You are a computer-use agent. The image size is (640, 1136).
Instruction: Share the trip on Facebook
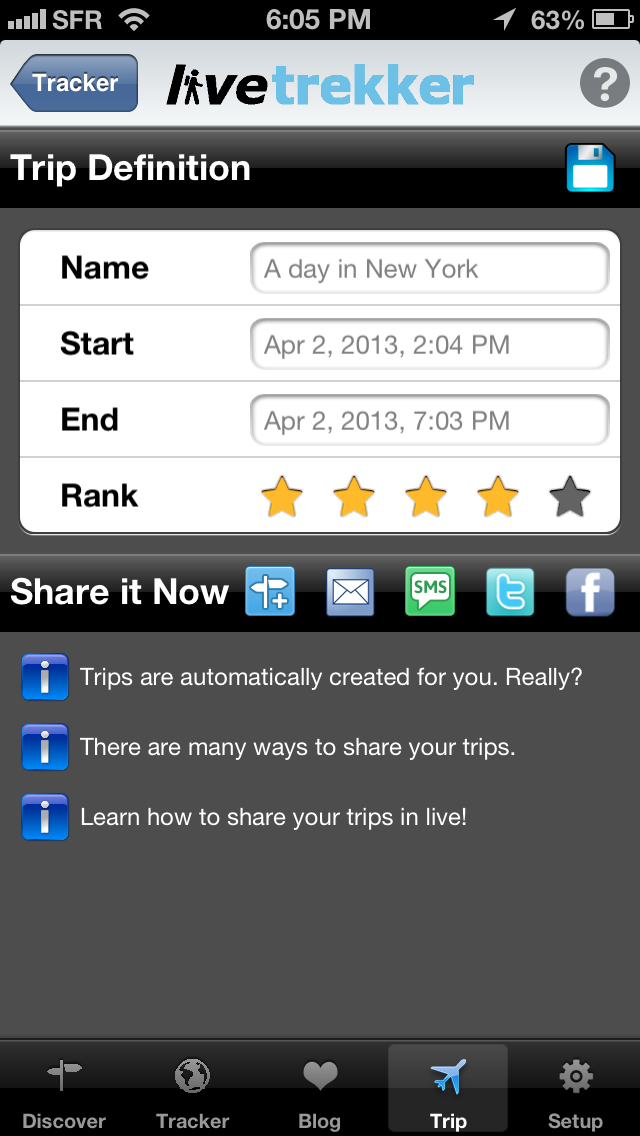[x=590, y=591]
